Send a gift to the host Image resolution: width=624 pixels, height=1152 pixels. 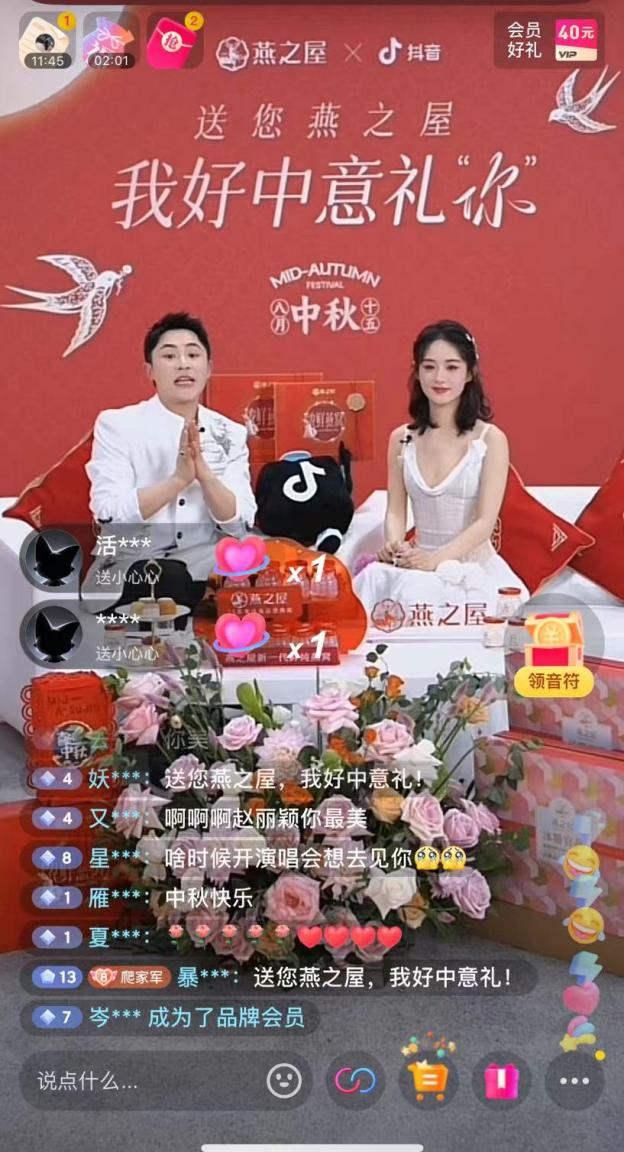501,1081
